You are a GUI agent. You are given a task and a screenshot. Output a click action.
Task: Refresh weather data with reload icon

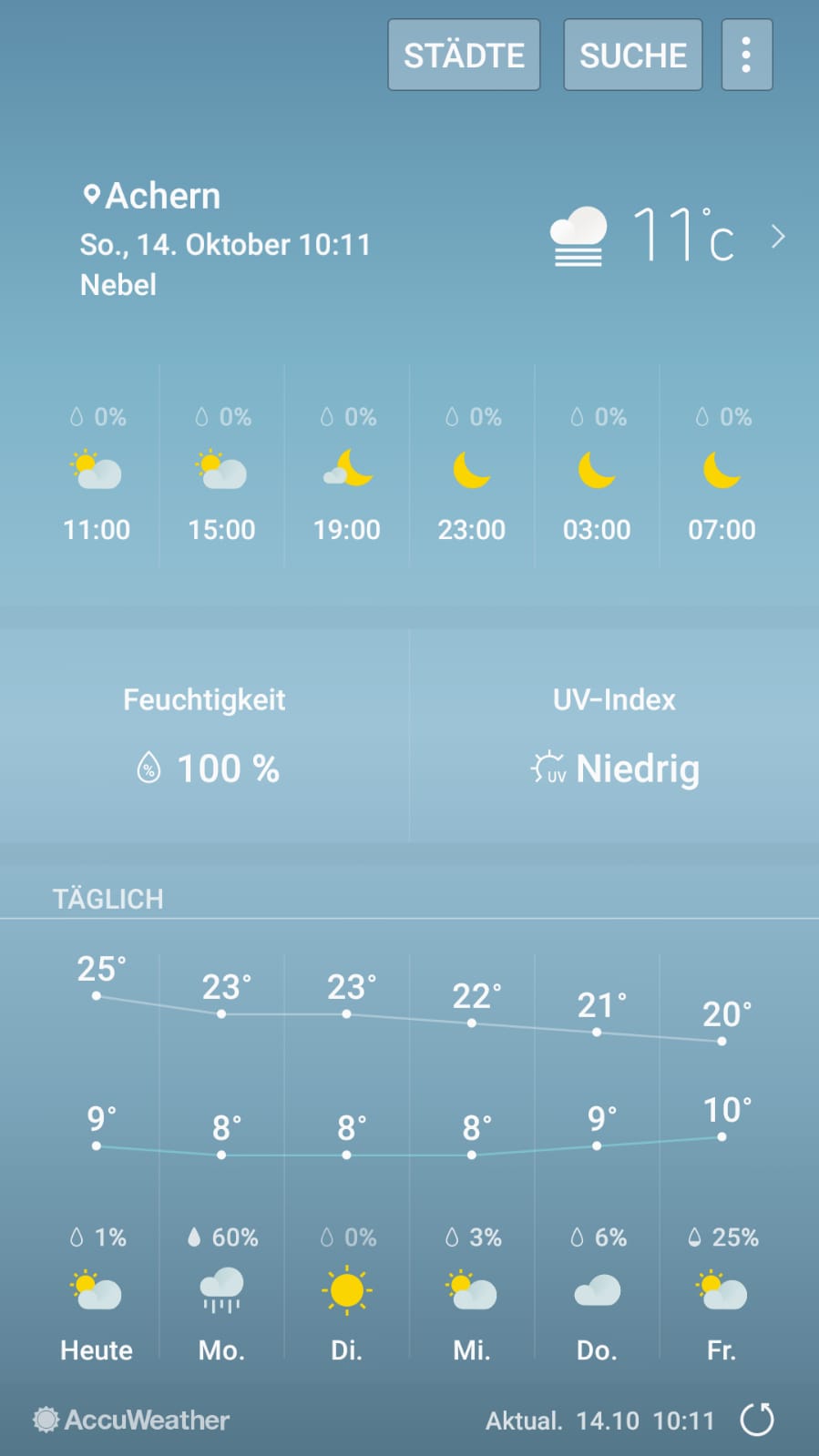click(x=756, y=1420)
